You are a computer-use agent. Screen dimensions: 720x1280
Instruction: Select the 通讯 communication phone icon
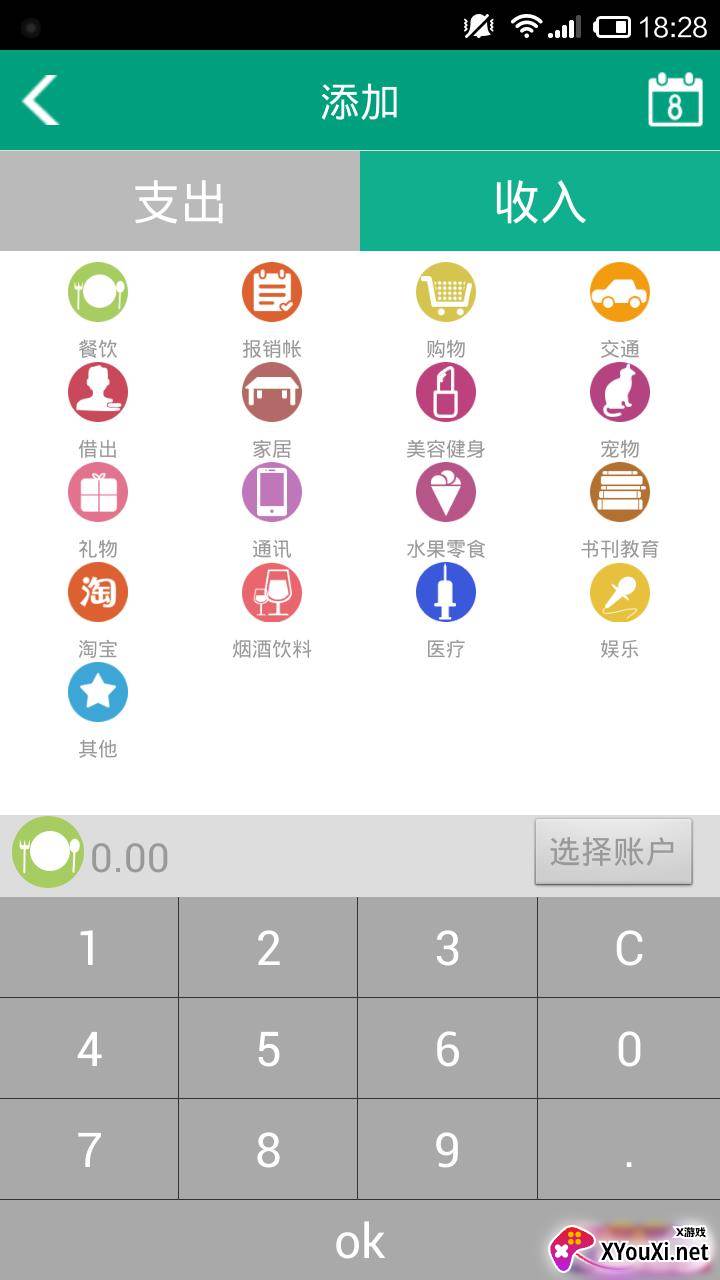(x=271, y=491)
